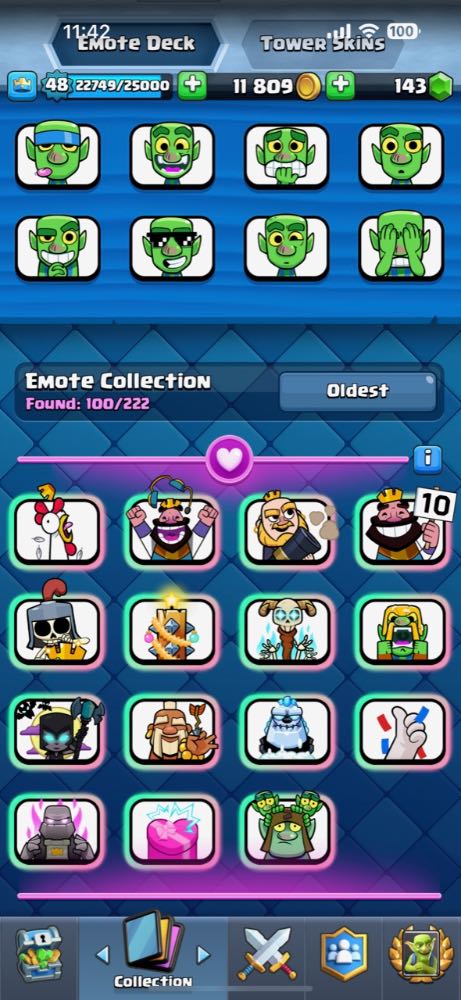Image resolution: width=461 pixels, height=1000 pixels.
Task: Pick the chicken emote from collection
Action: coord(57,531)
